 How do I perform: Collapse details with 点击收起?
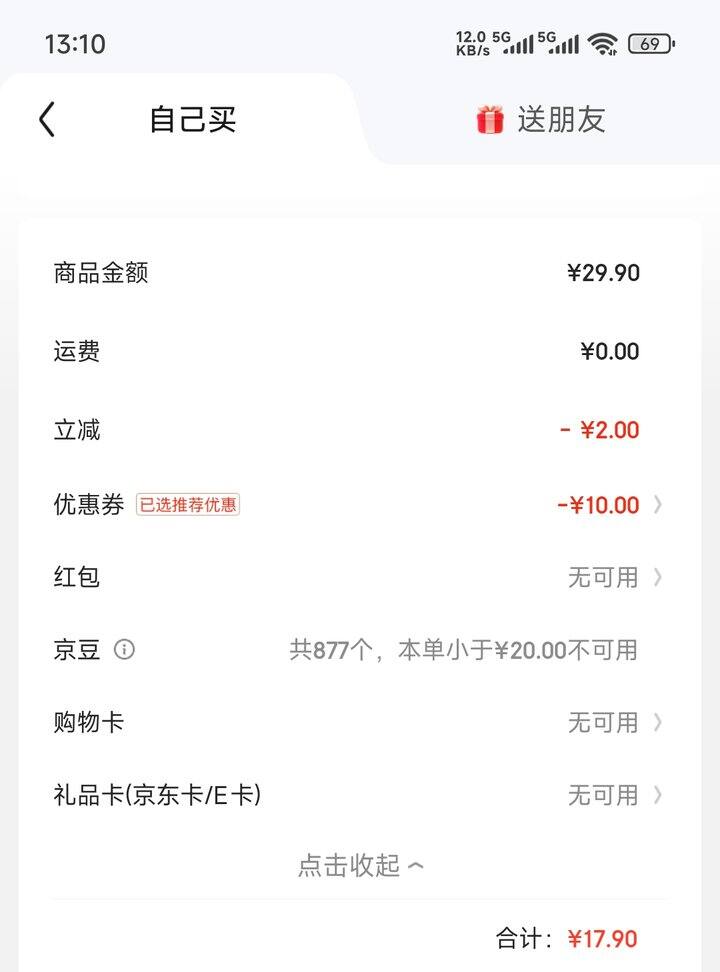pos(359,865)
